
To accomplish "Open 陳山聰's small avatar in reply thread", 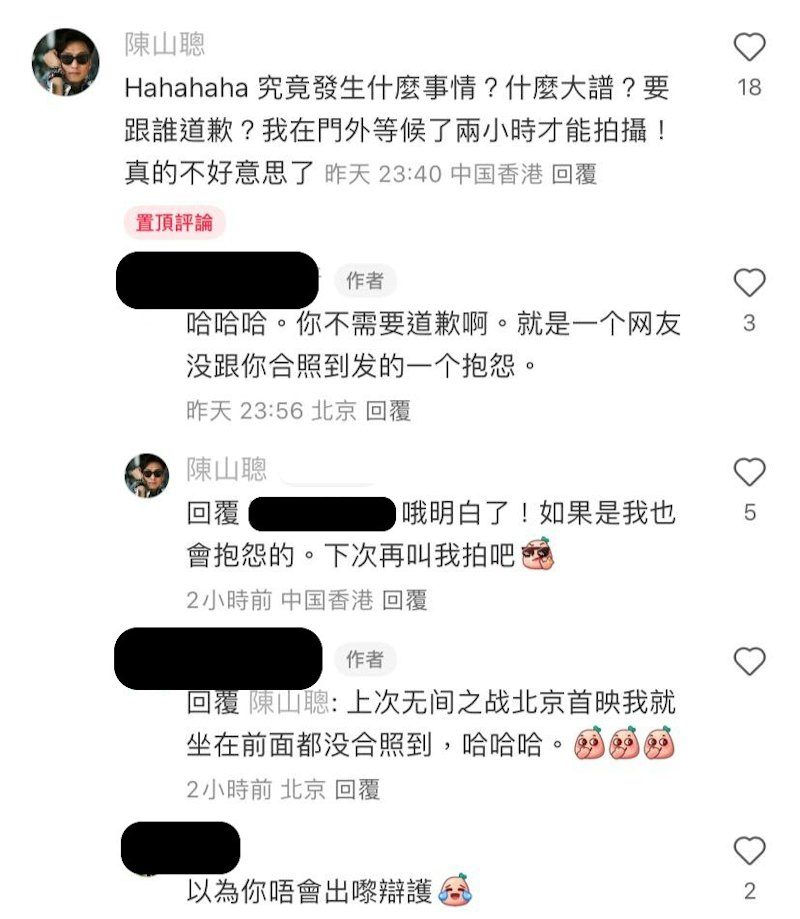I will [x=146, y=475].
